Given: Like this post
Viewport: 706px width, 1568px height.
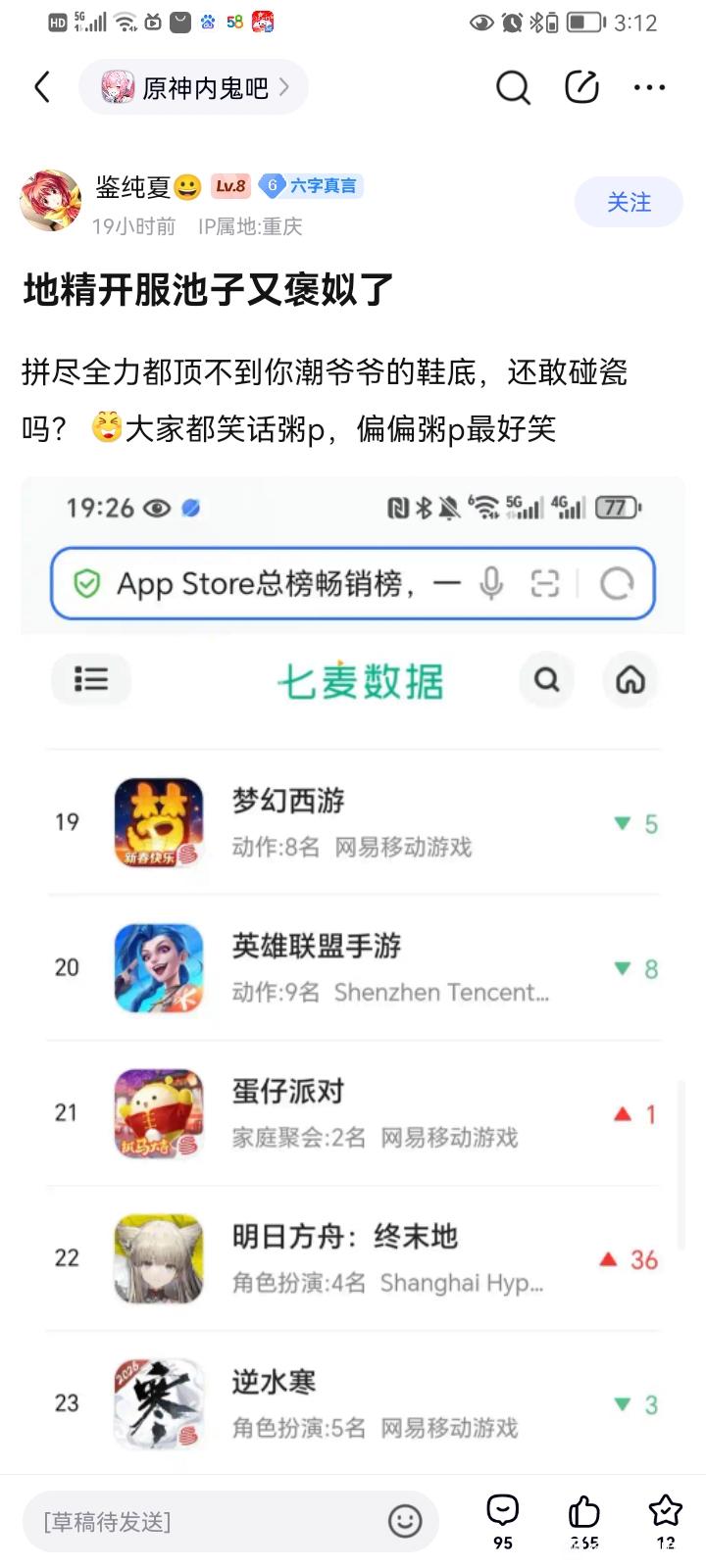Looking at the screenshot, I should coord(584,1519).
